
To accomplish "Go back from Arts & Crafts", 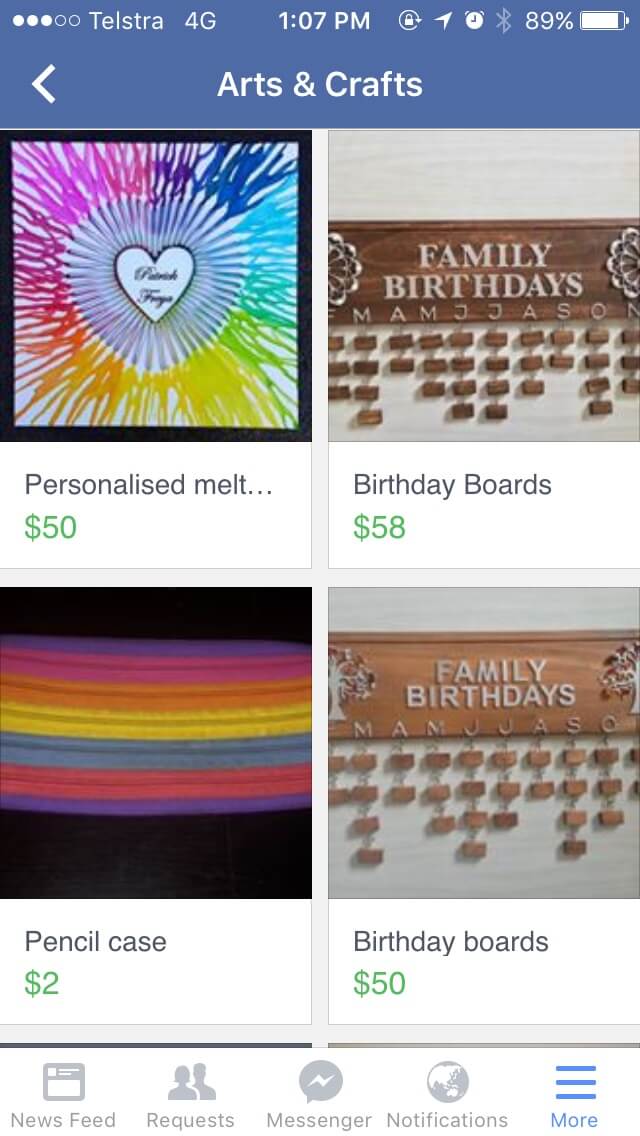I will (x=44, y=84).
